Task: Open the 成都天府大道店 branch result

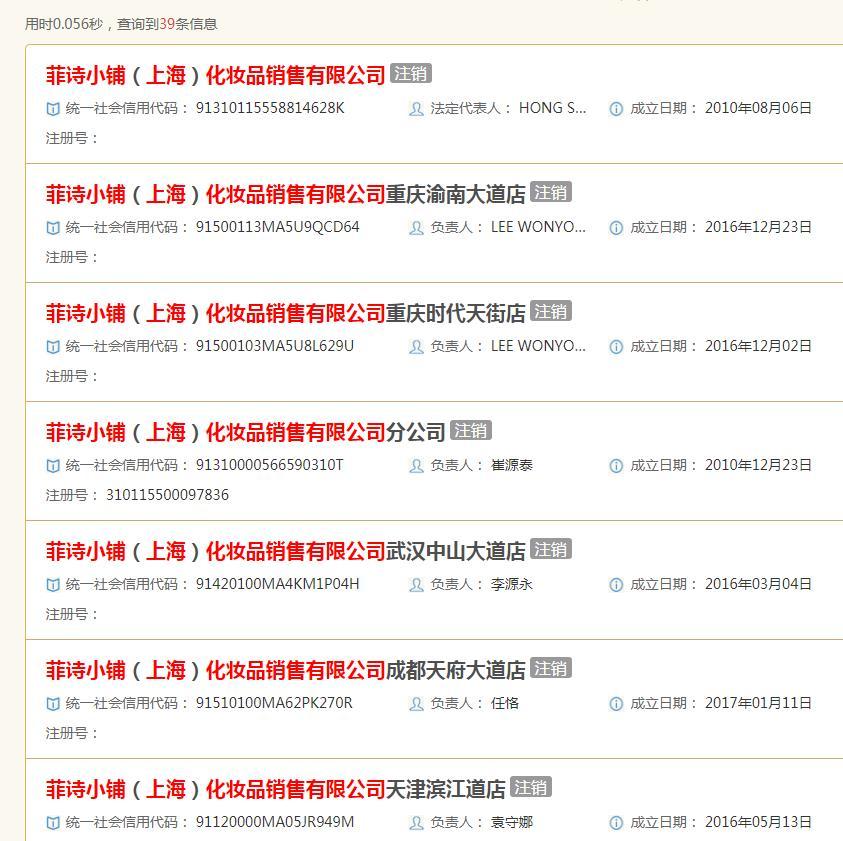Action: tap(286, 670)
